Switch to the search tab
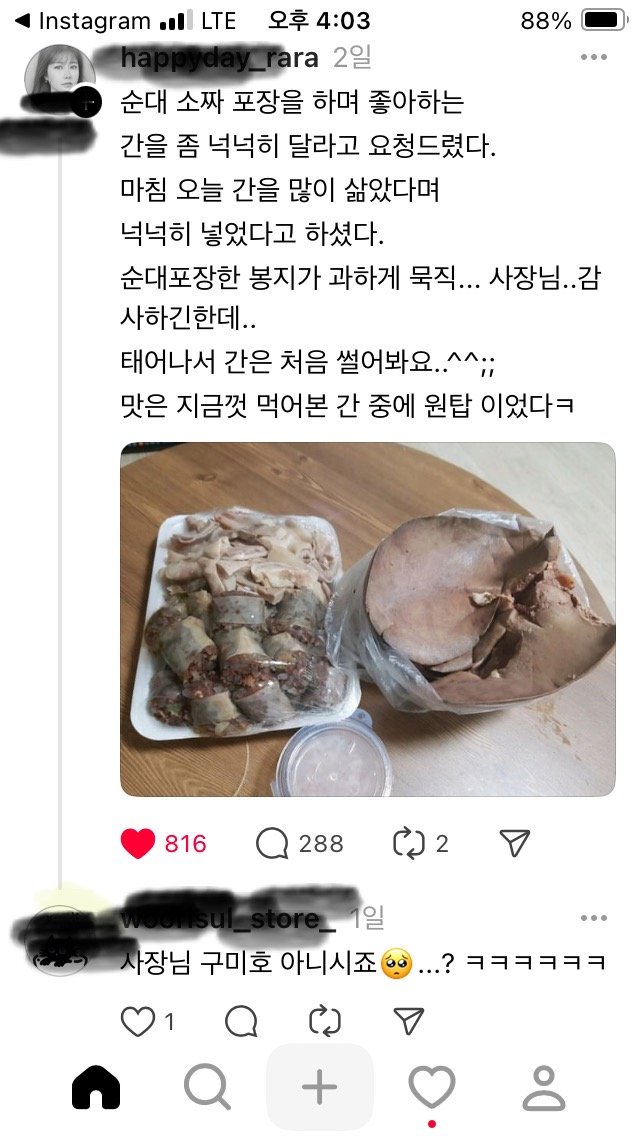Screen dimensions: 640x1136 (x=207, y=1087)
